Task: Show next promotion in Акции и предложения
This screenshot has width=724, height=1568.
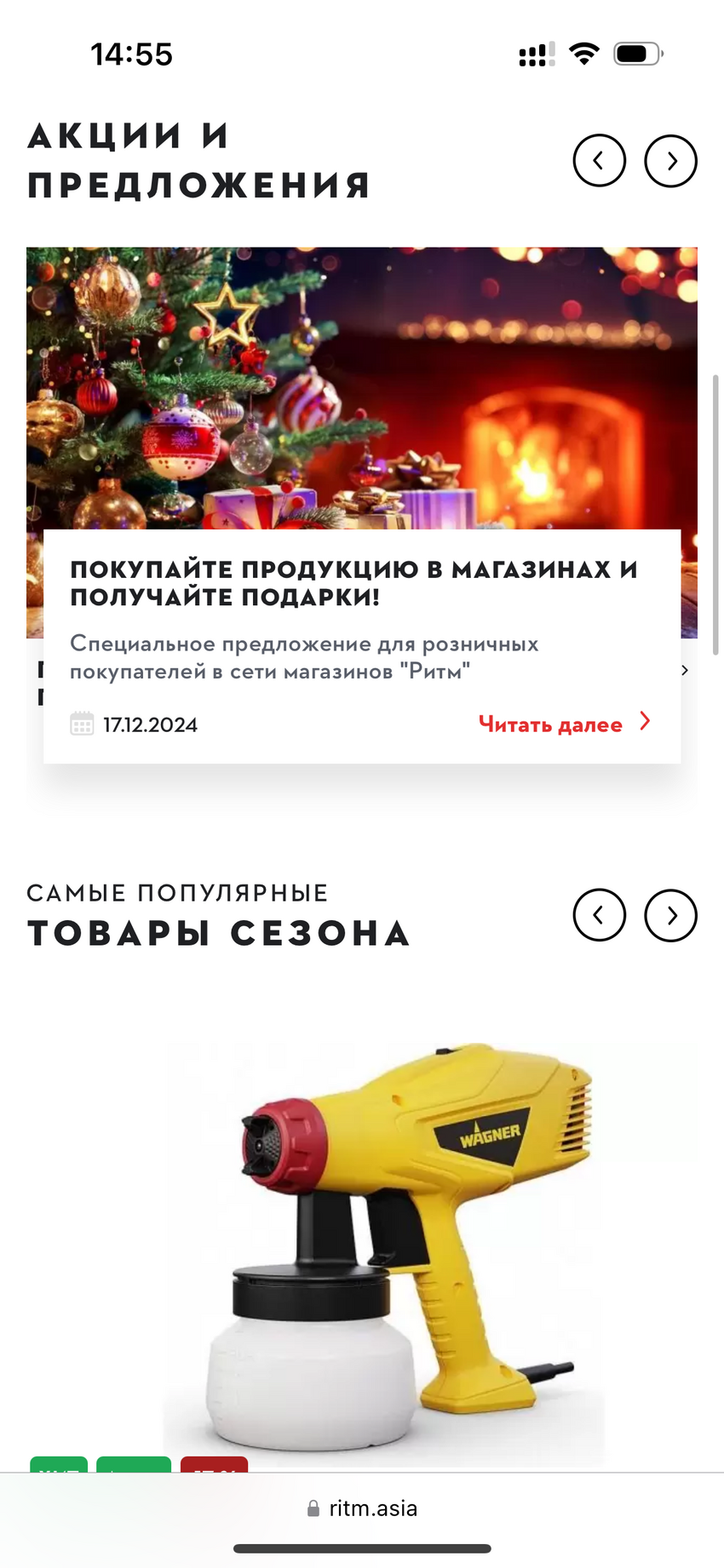Action: click(670, 161)
